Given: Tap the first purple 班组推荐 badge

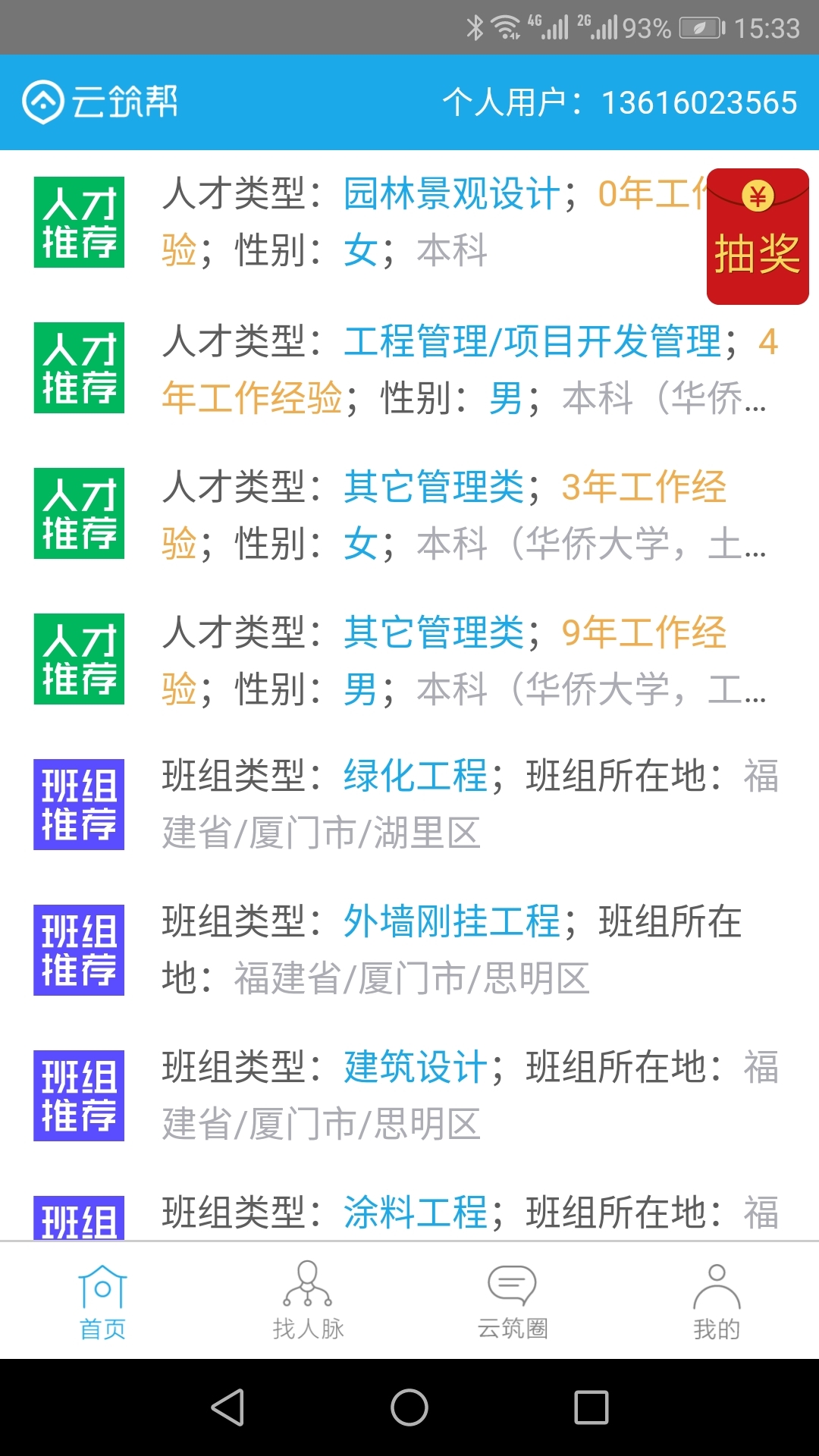Looking at the screenshot, I should [78, 804].
